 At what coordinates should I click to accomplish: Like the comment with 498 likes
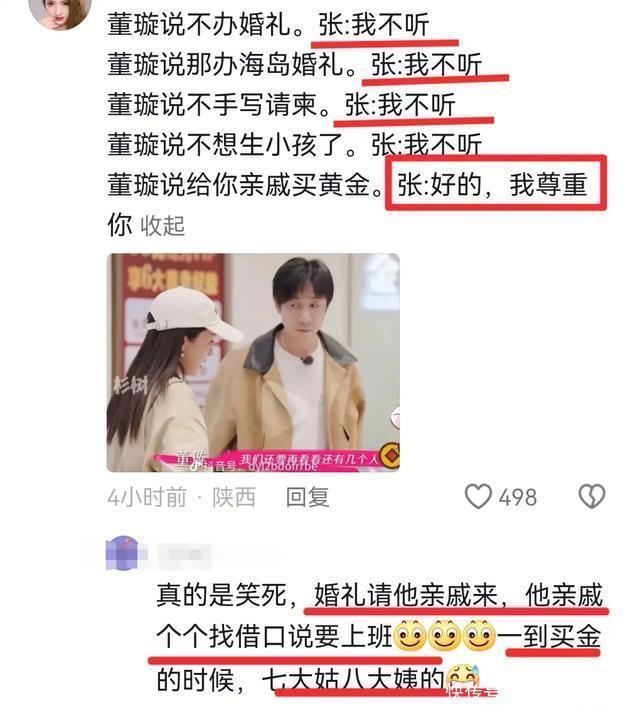479,496
